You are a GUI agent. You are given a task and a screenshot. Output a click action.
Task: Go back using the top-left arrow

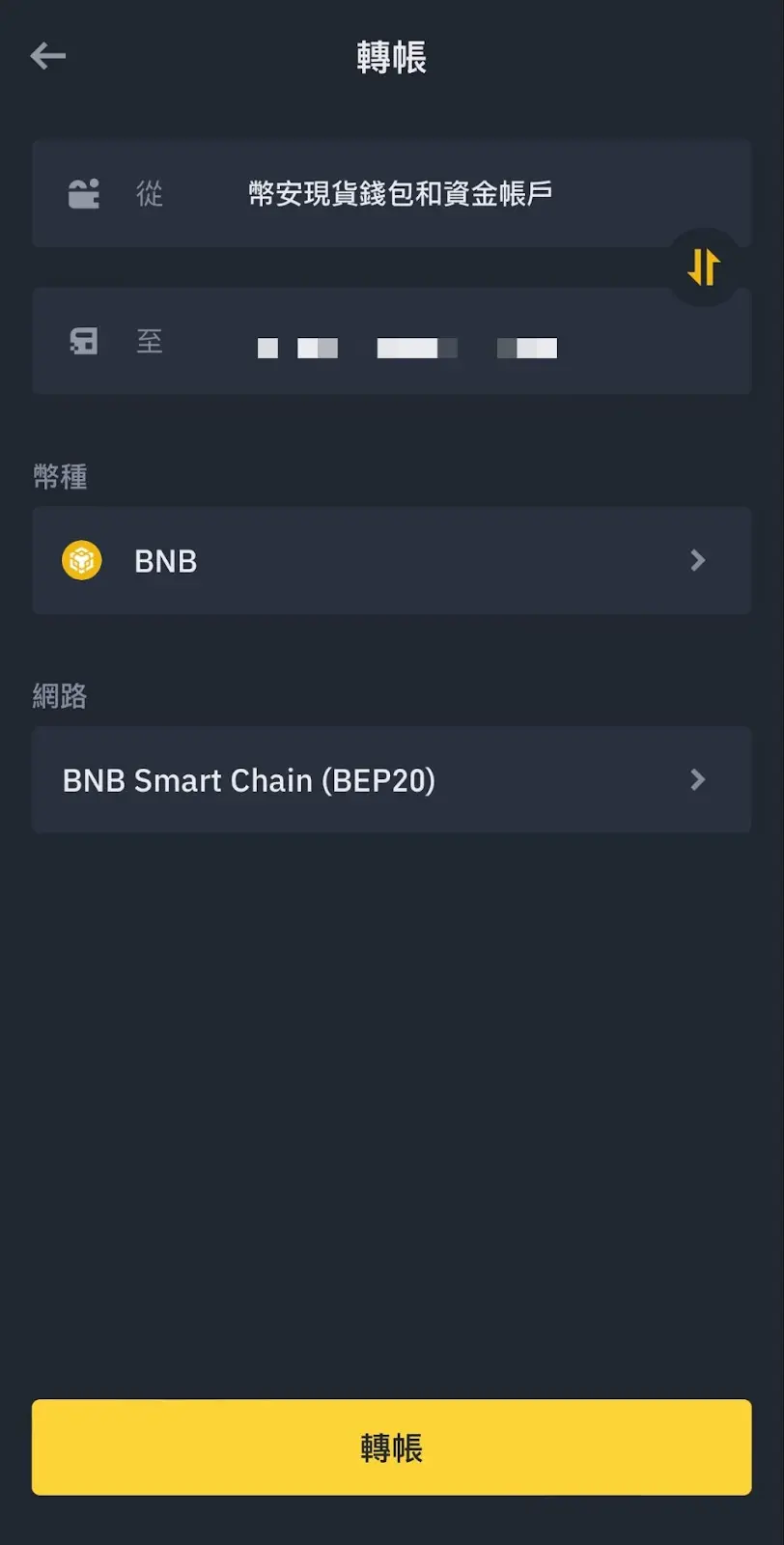pyautogui.click(x=47, y=56)
